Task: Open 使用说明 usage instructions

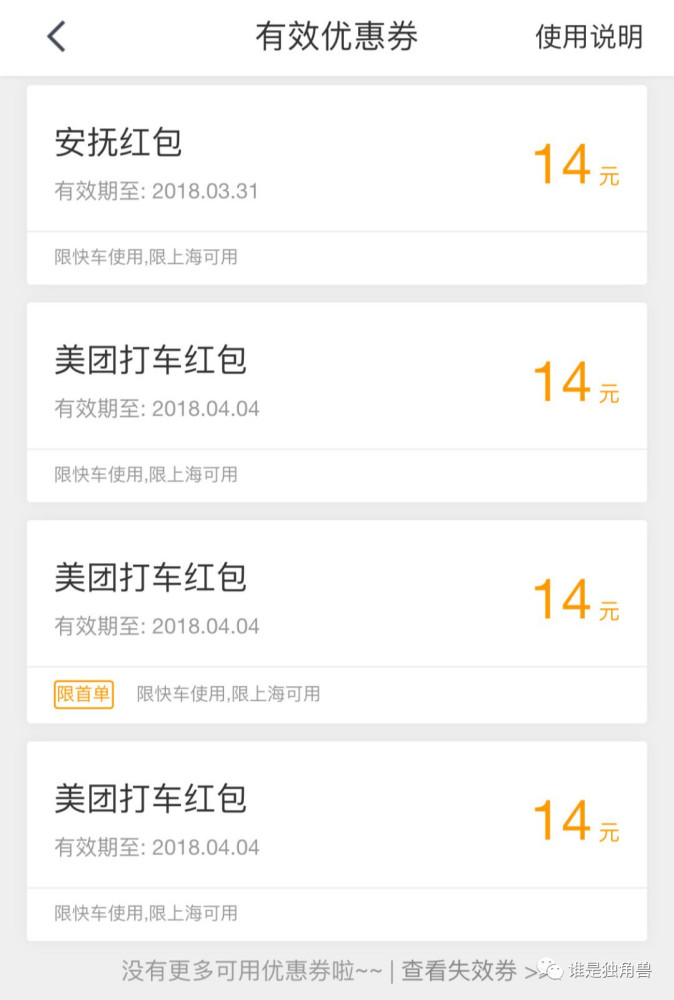Action: 588,38
